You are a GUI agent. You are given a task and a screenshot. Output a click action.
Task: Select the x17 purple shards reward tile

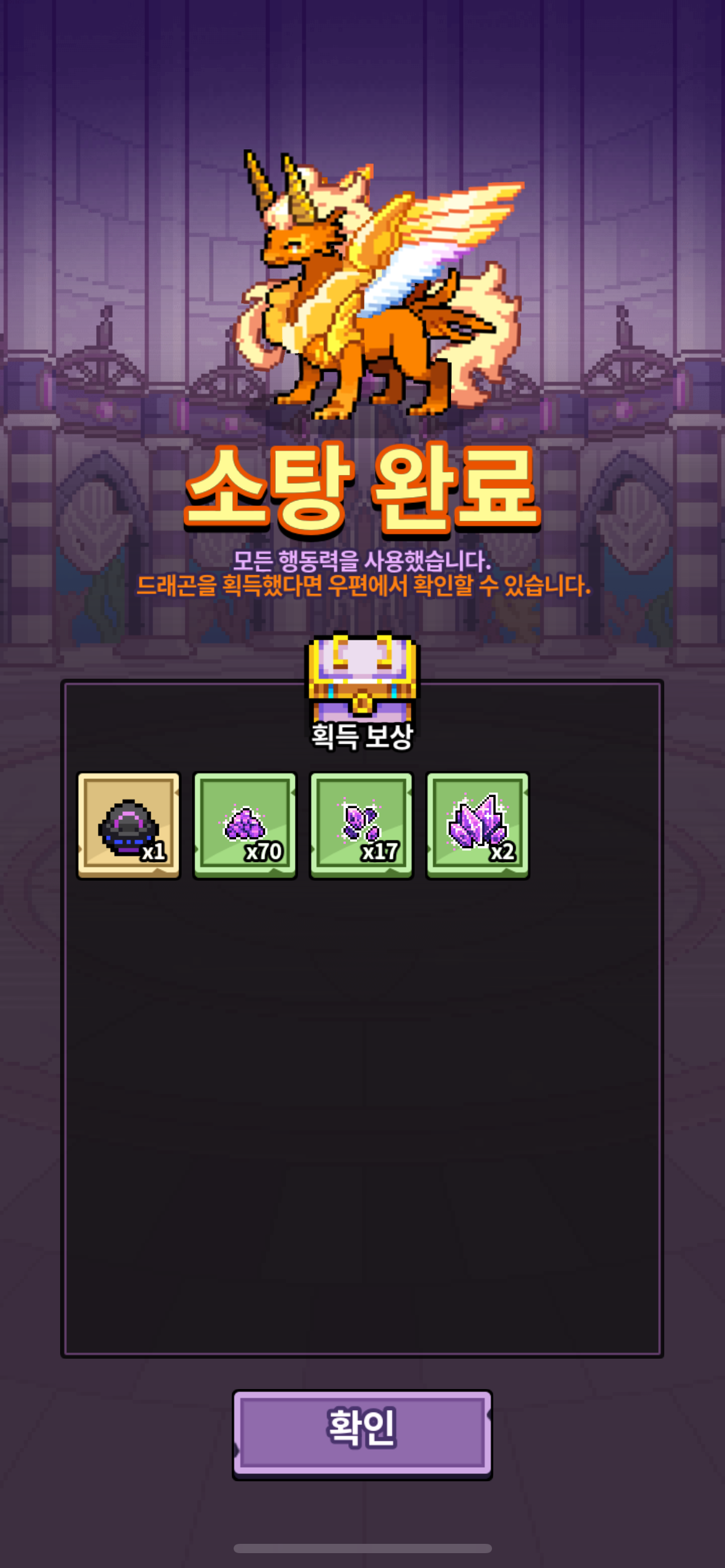pyautogui.click(x=361, y=825)
